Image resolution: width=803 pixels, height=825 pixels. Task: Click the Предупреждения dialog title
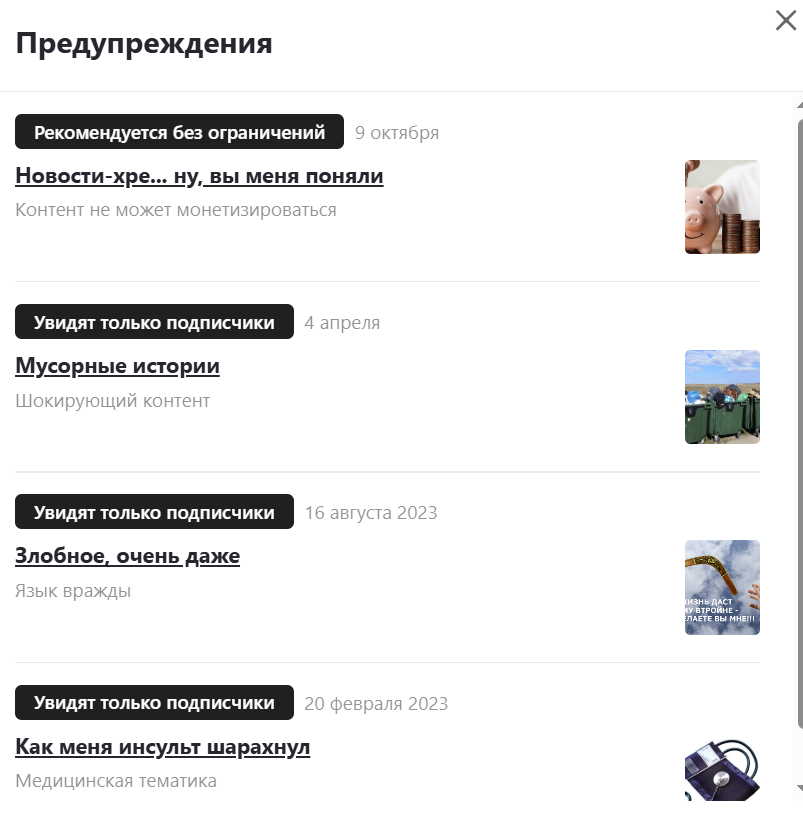pos(143,44)
